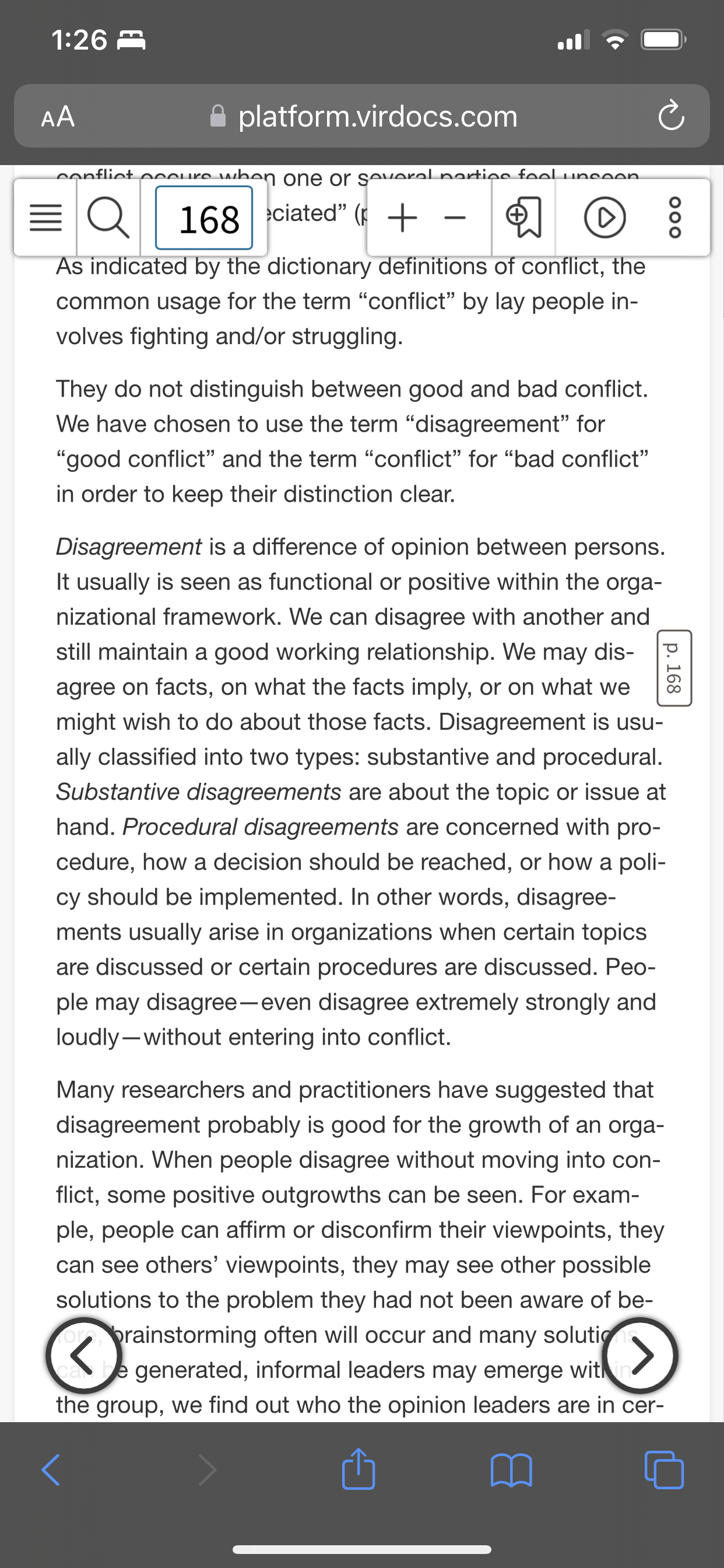Go to the next page of the book
Screen dimensions: 724x1568
click(640, 1355)
